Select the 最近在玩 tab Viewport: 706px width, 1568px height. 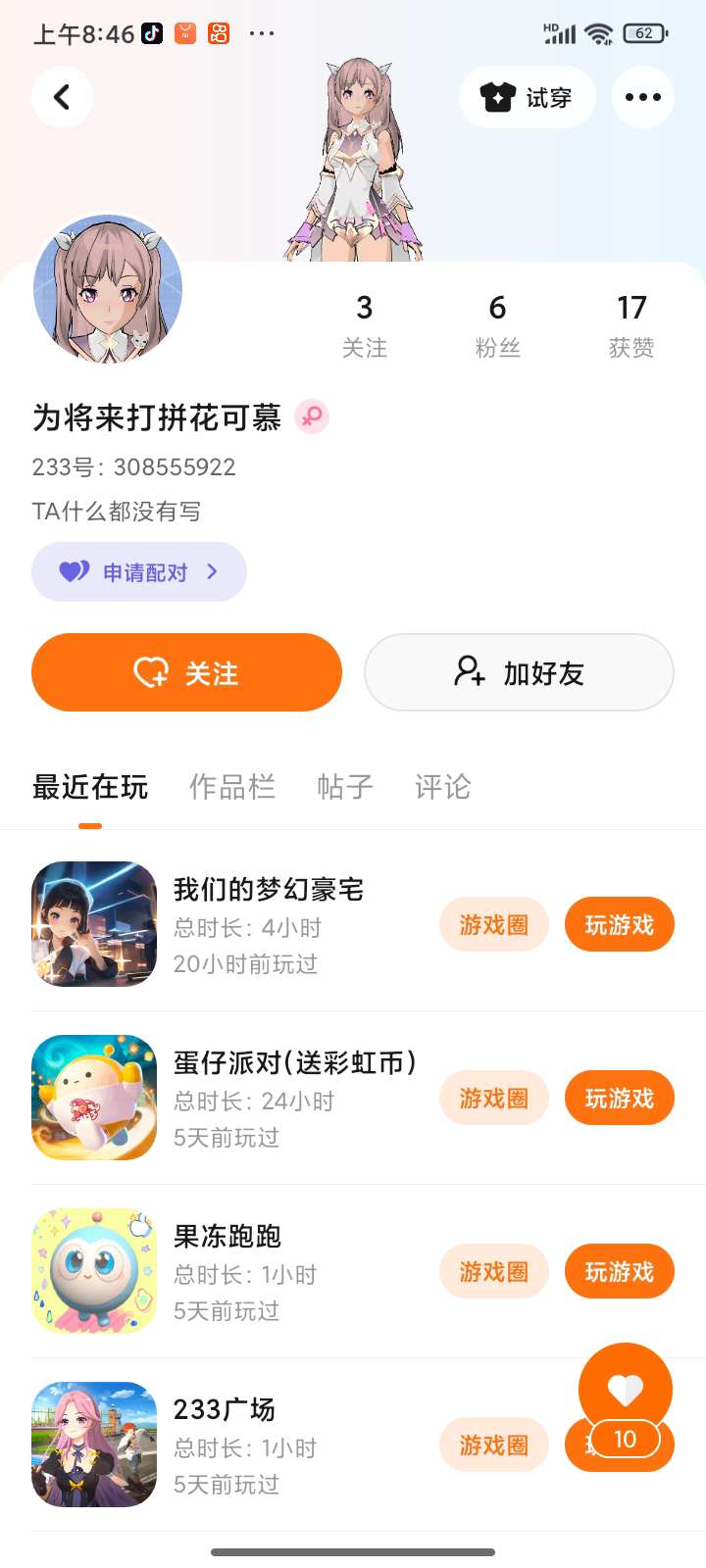point(90,787)
